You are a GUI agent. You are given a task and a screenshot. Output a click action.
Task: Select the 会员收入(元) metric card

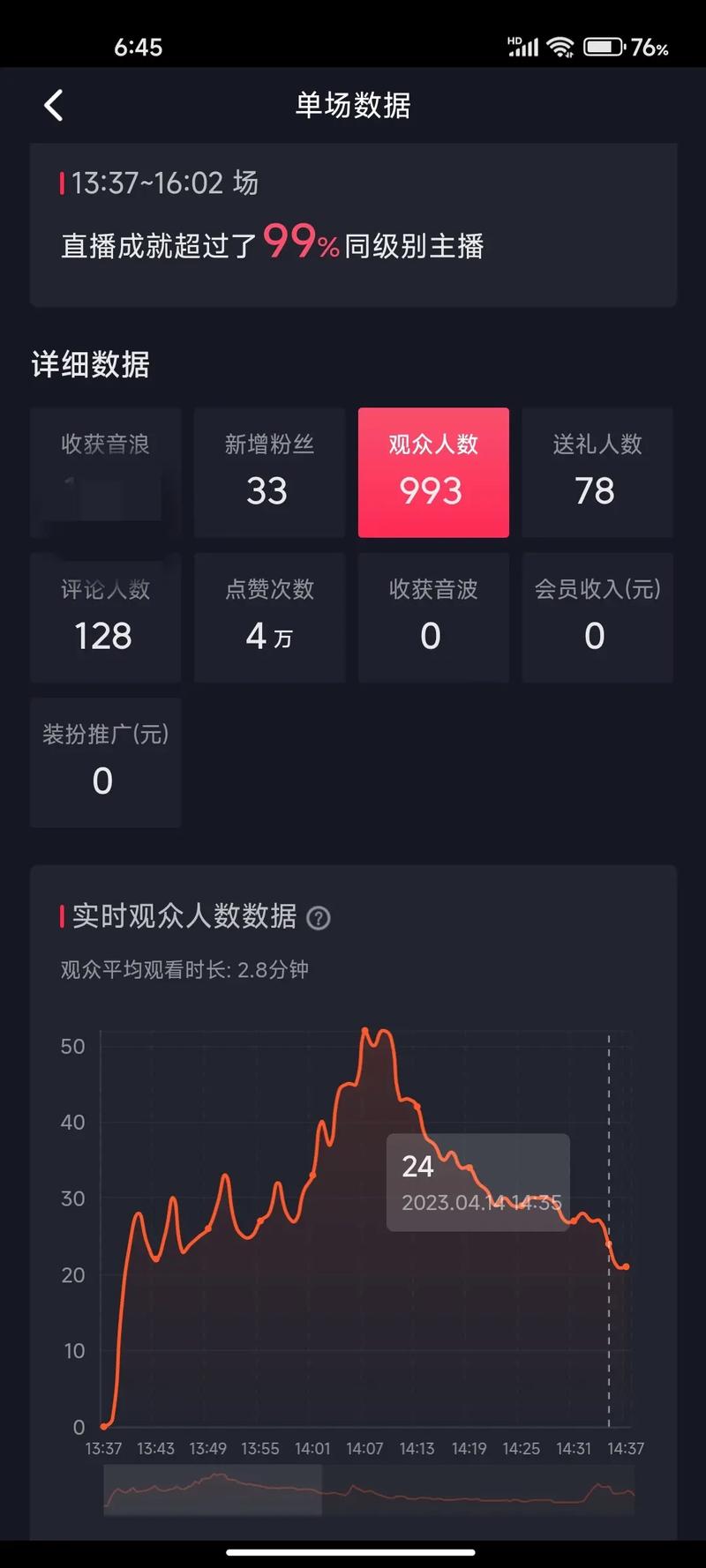pos(597,617)
